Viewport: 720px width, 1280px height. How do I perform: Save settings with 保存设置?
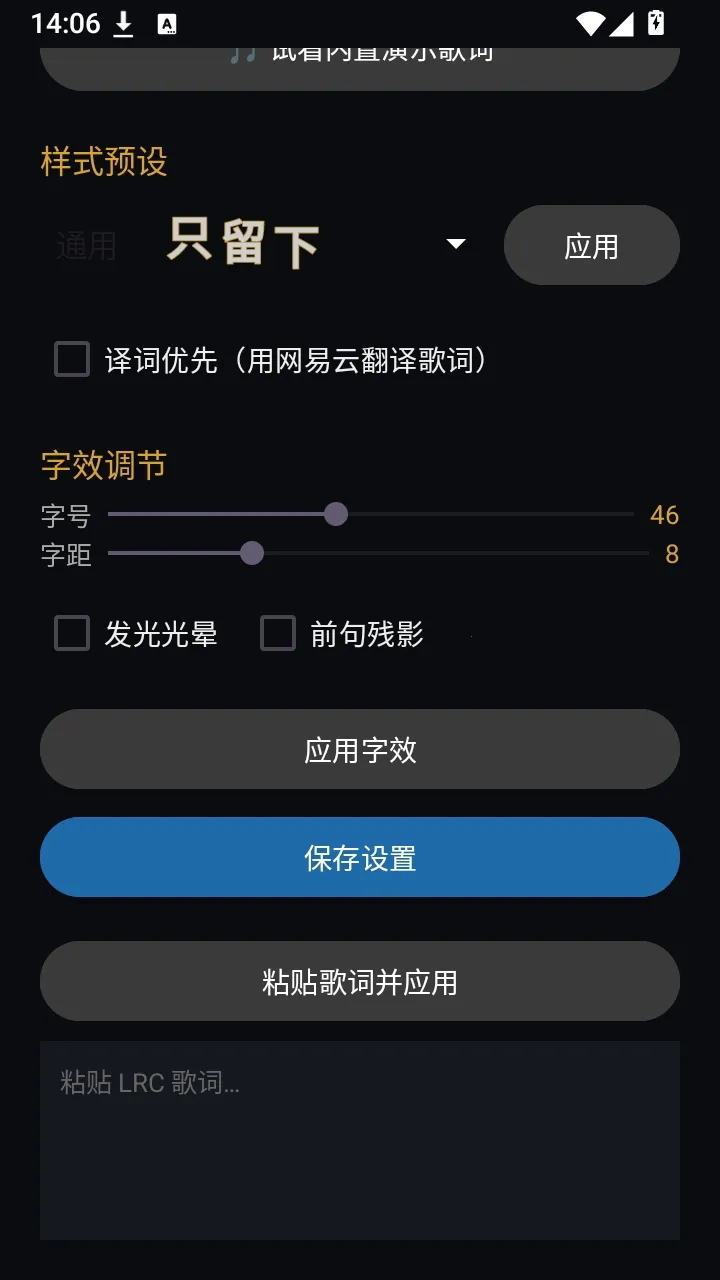click(360, 858)
